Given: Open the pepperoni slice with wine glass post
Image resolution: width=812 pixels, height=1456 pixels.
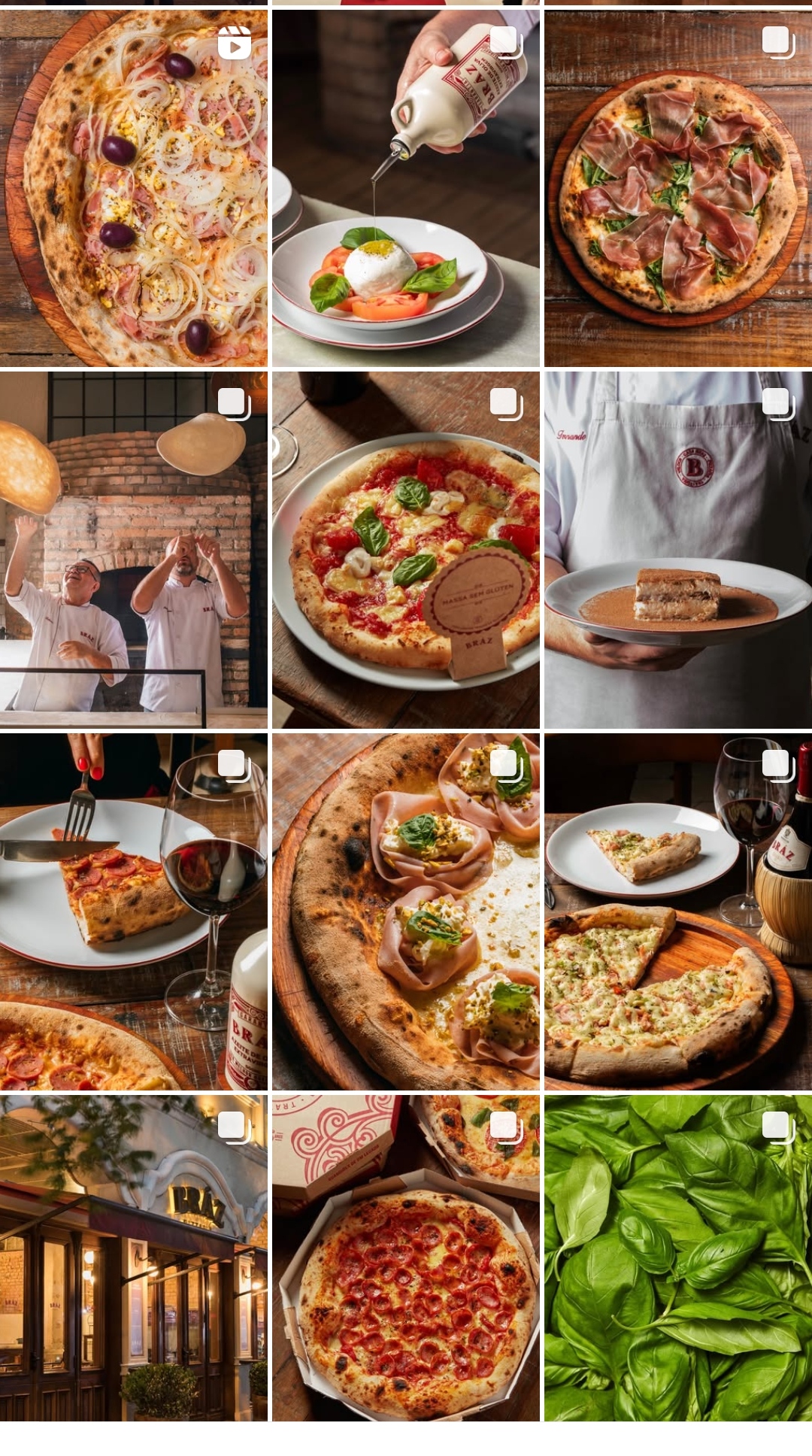Looking at the screenshot, I should coord(133,912).
